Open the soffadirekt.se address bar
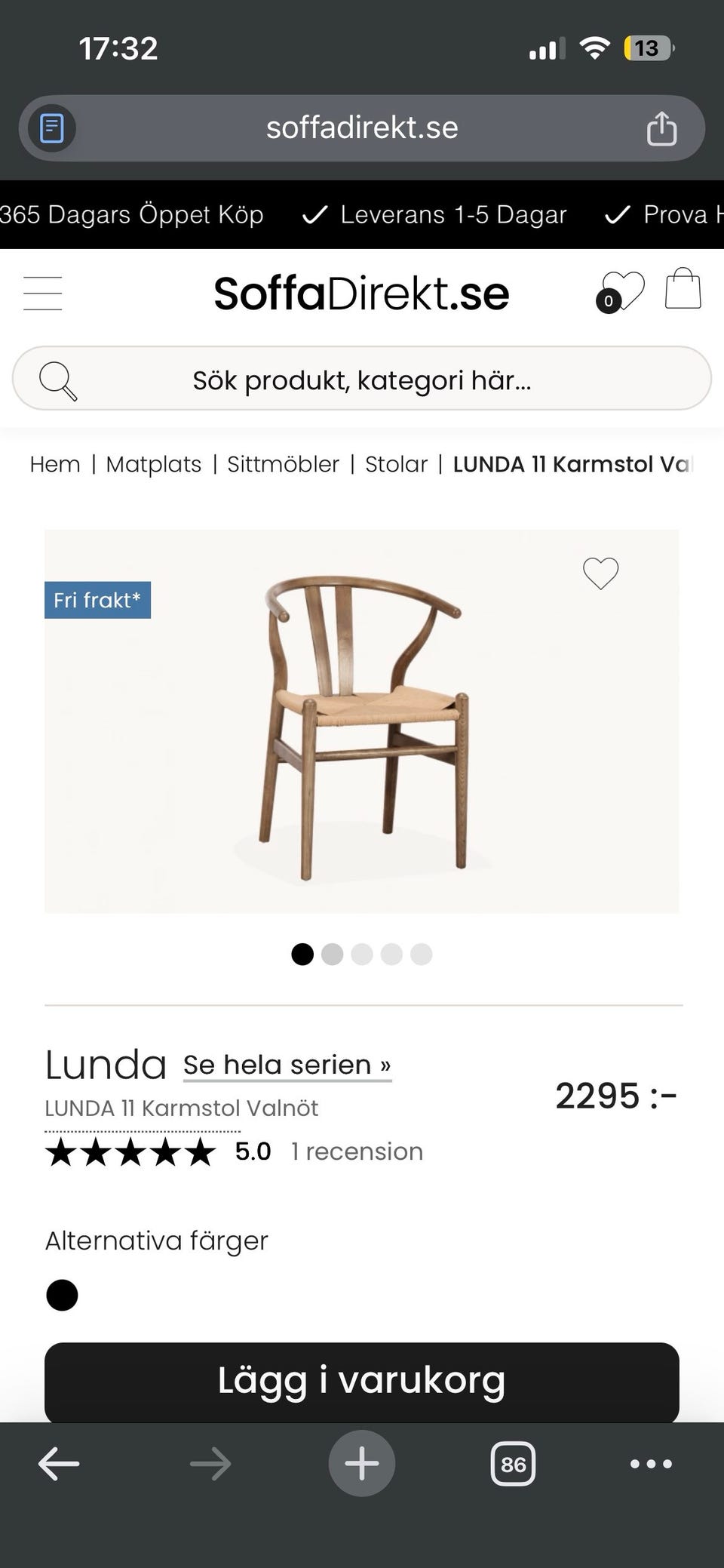 362,128
